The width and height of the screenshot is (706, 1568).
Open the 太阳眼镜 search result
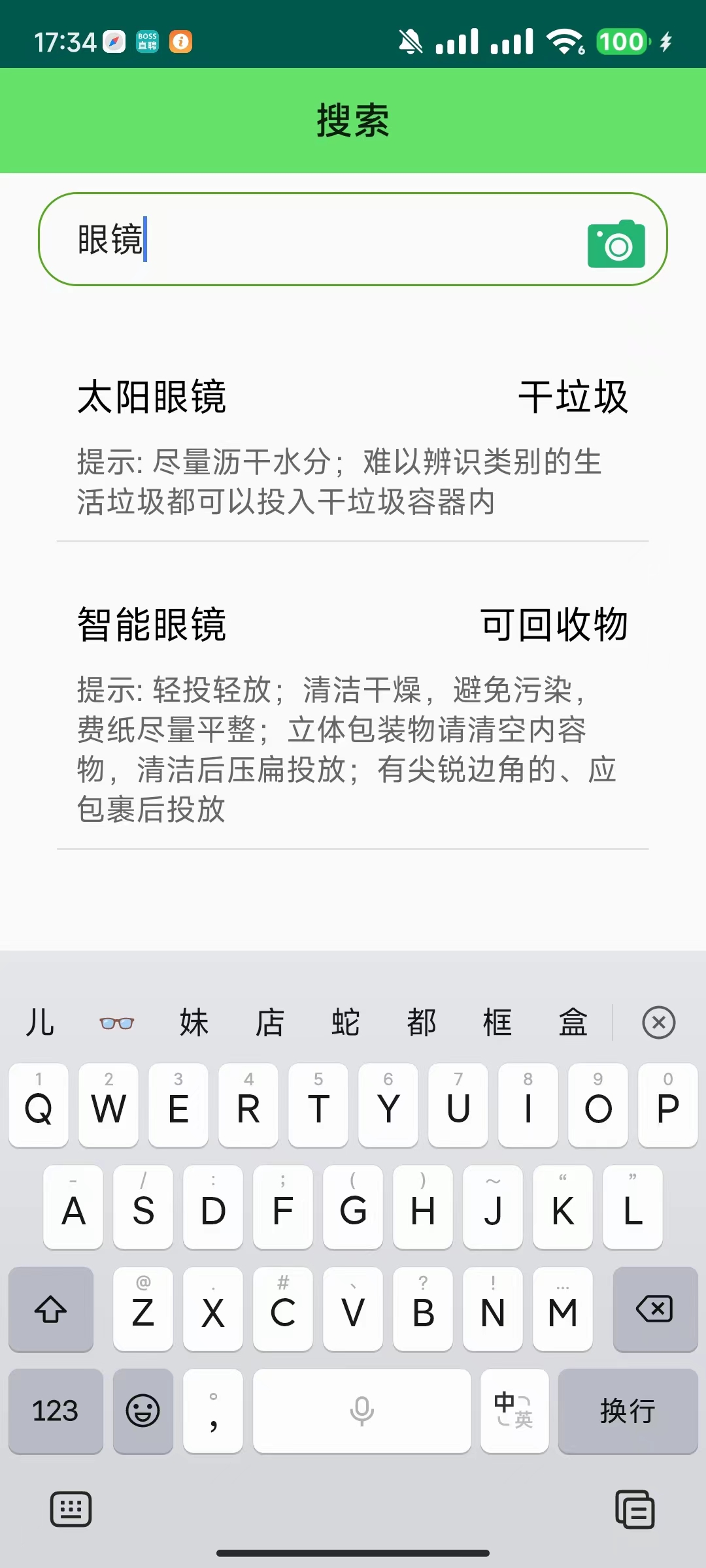152,397
